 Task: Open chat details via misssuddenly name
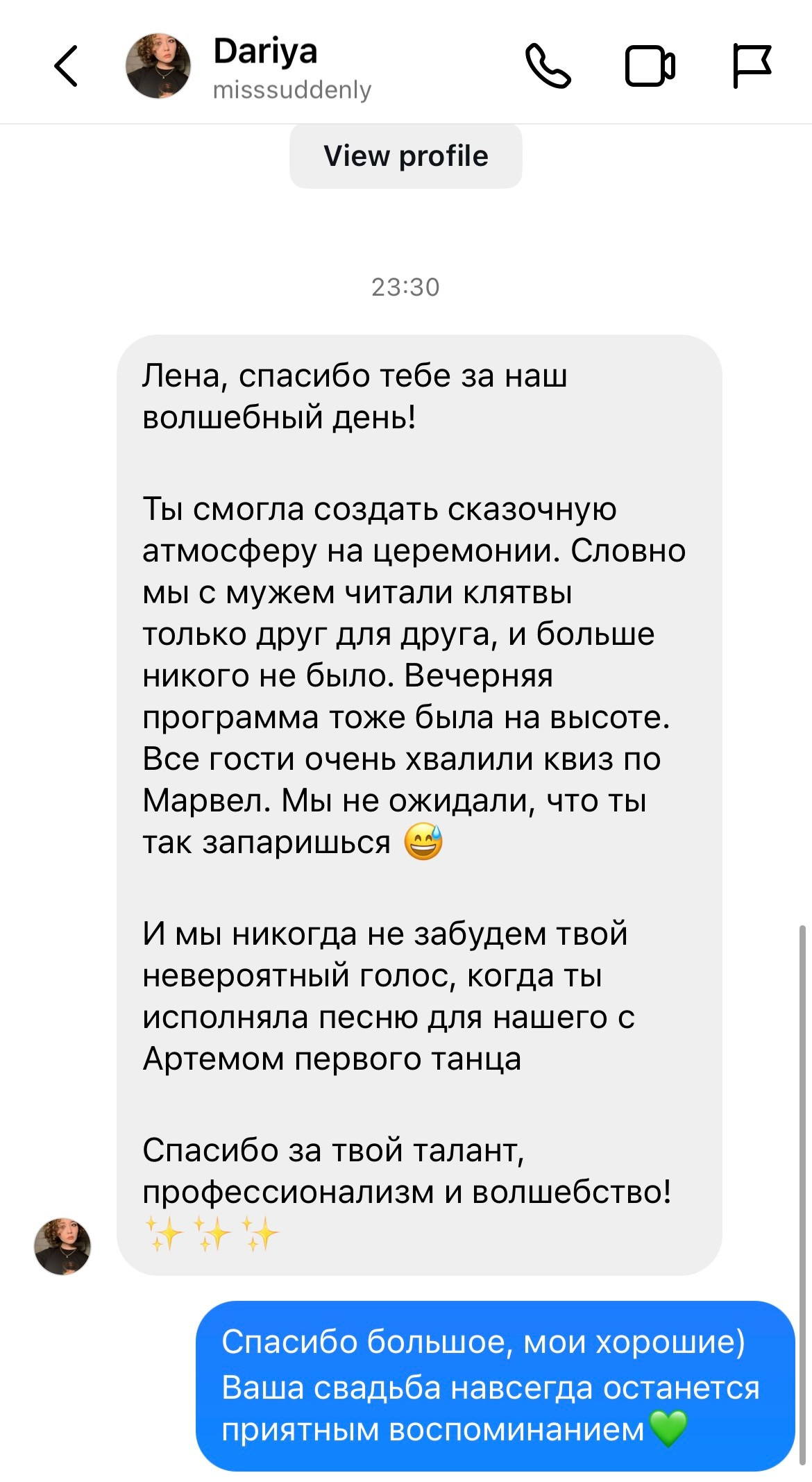[291, 90]
